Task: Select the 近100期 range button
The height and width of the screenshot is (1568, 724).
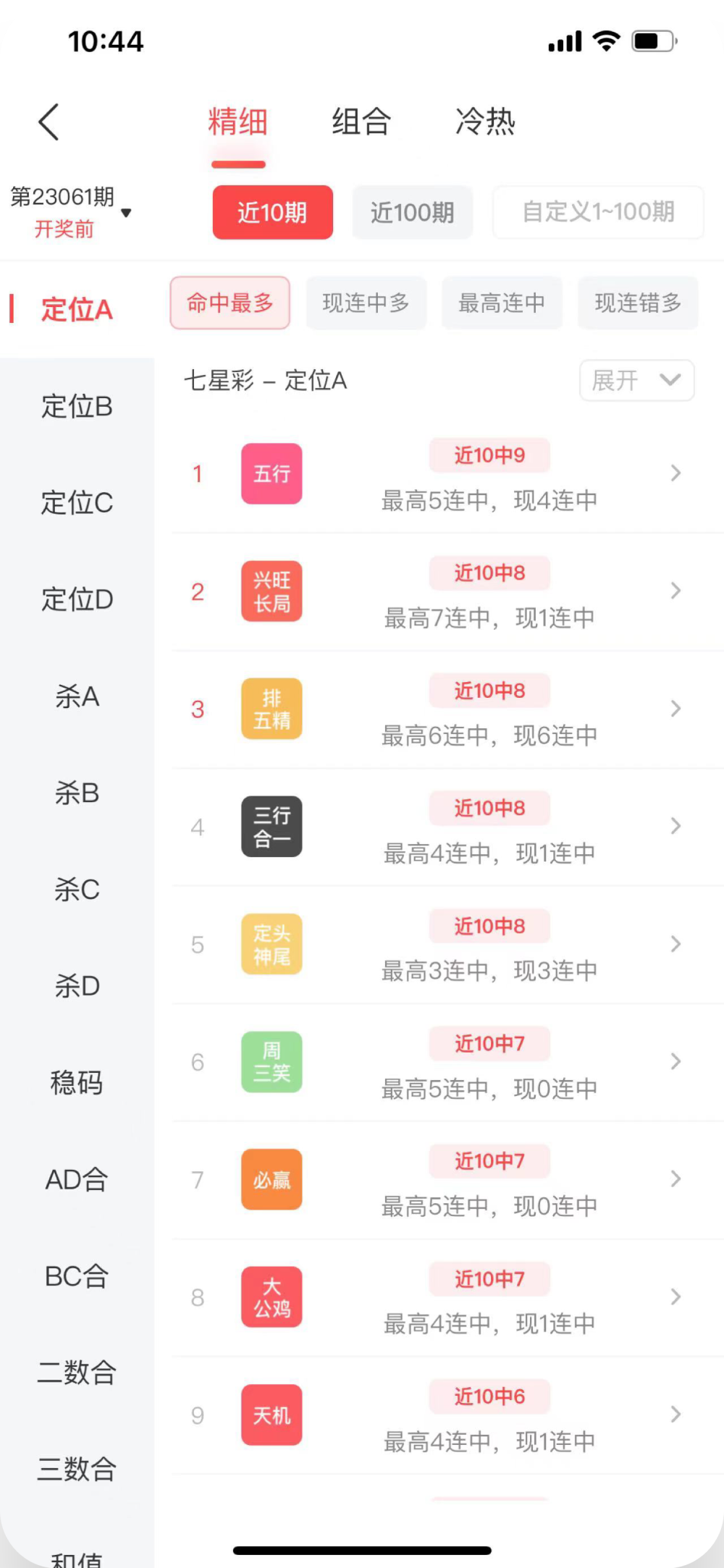Action: pyautogui.click(x=412, y=212)
